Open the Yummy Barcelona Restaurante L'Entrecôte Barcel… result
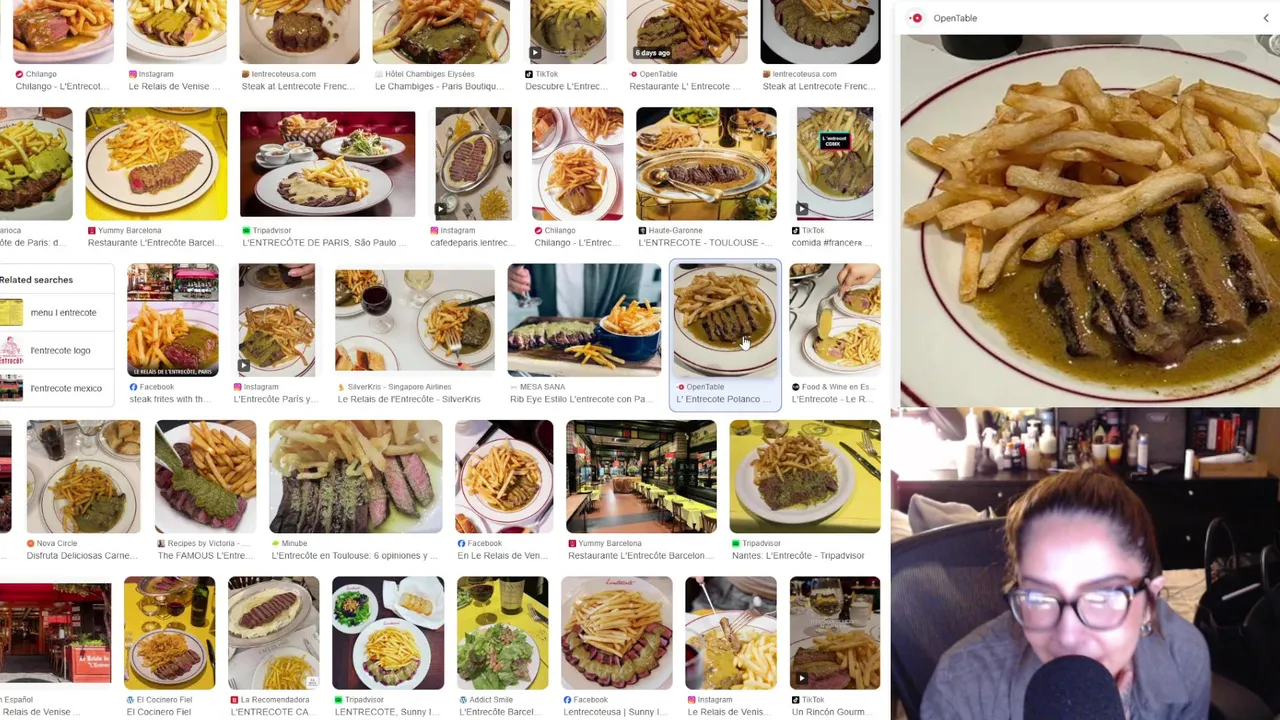The height and width of the screenshot is (720, 1280). [x=156, y=164]
